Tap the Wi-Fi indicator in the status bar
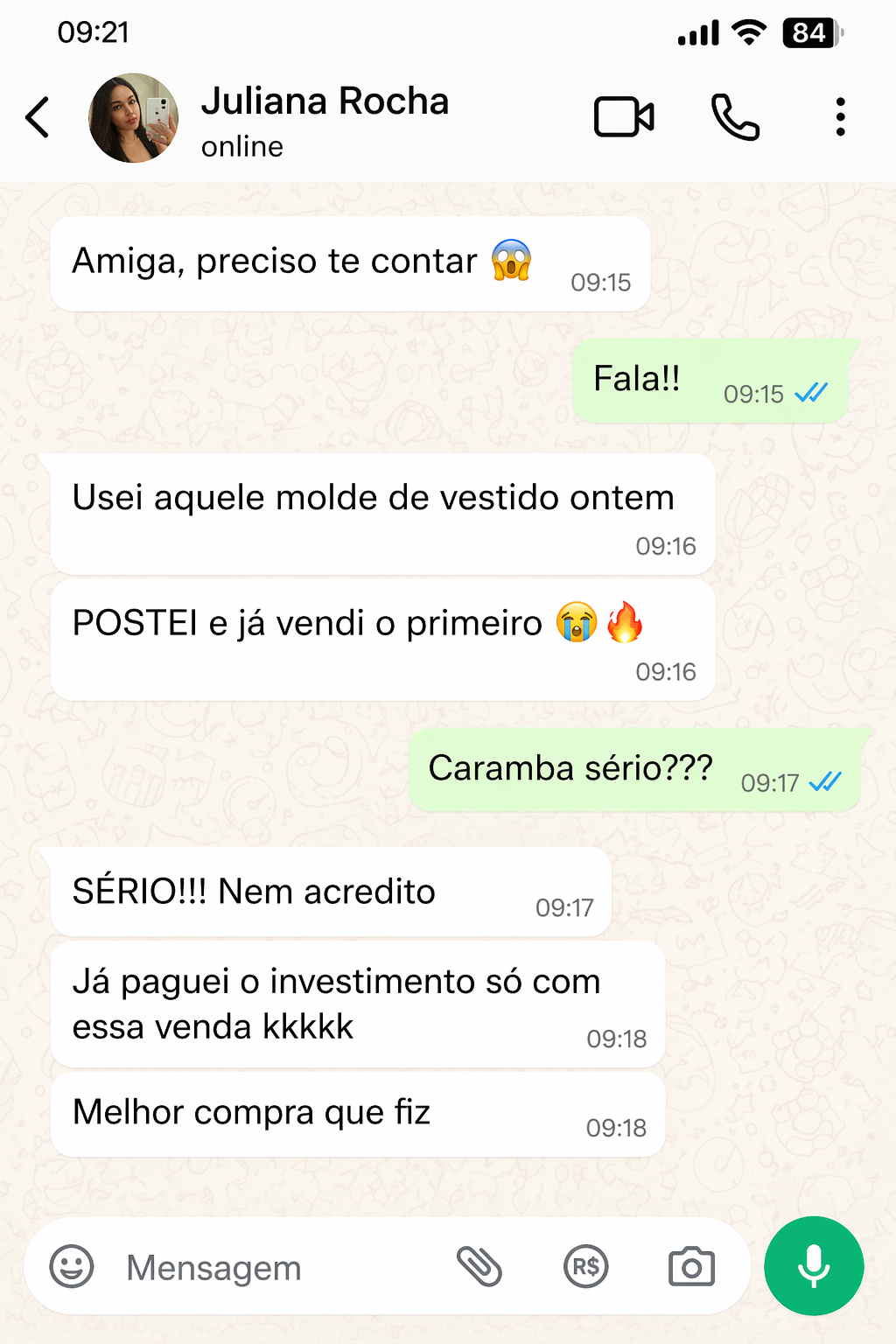 click(x=748, y=32)
